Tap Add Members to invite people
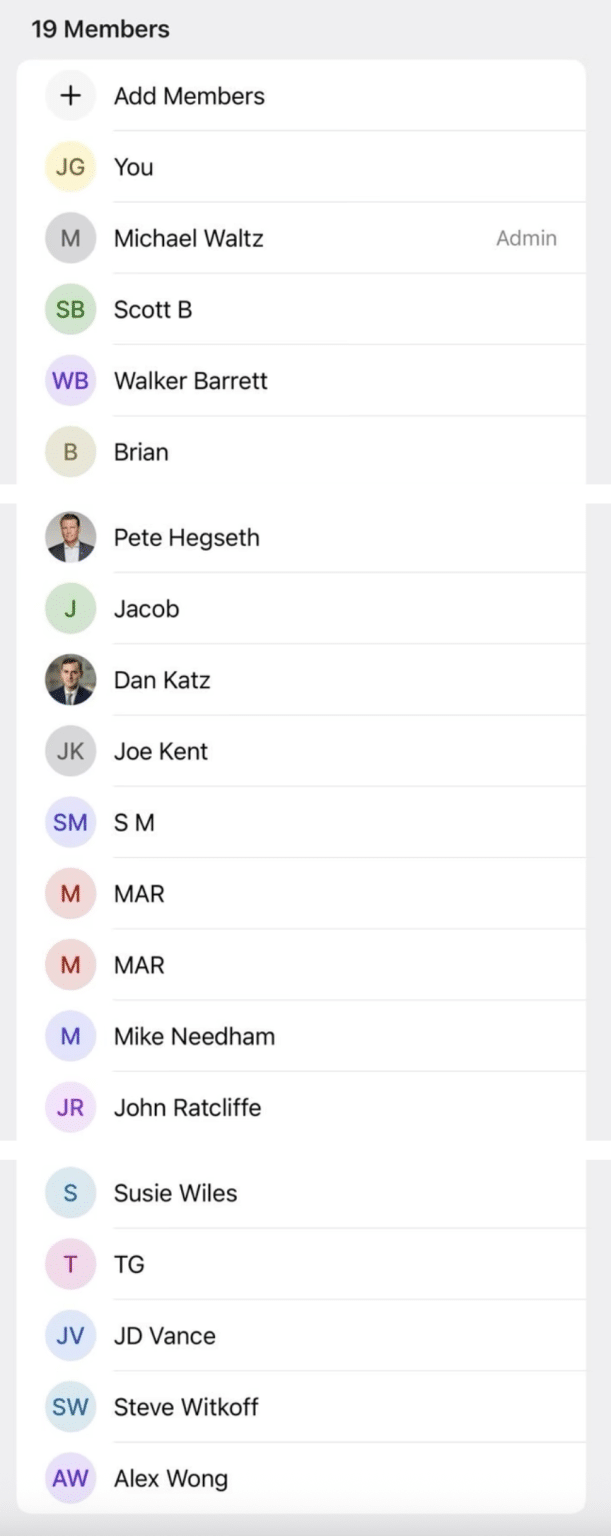Viewport: 611px width, 1536px height. coord(189,96)
